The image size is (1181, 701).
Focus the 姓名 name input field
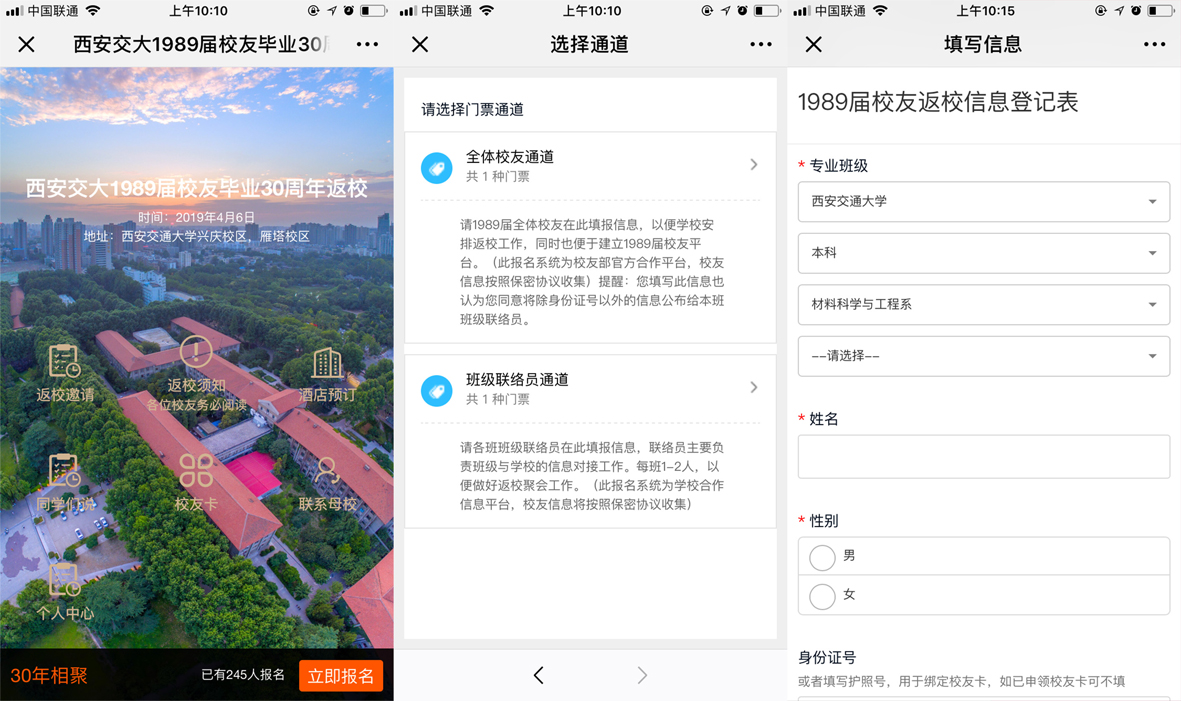click(983, 456)
